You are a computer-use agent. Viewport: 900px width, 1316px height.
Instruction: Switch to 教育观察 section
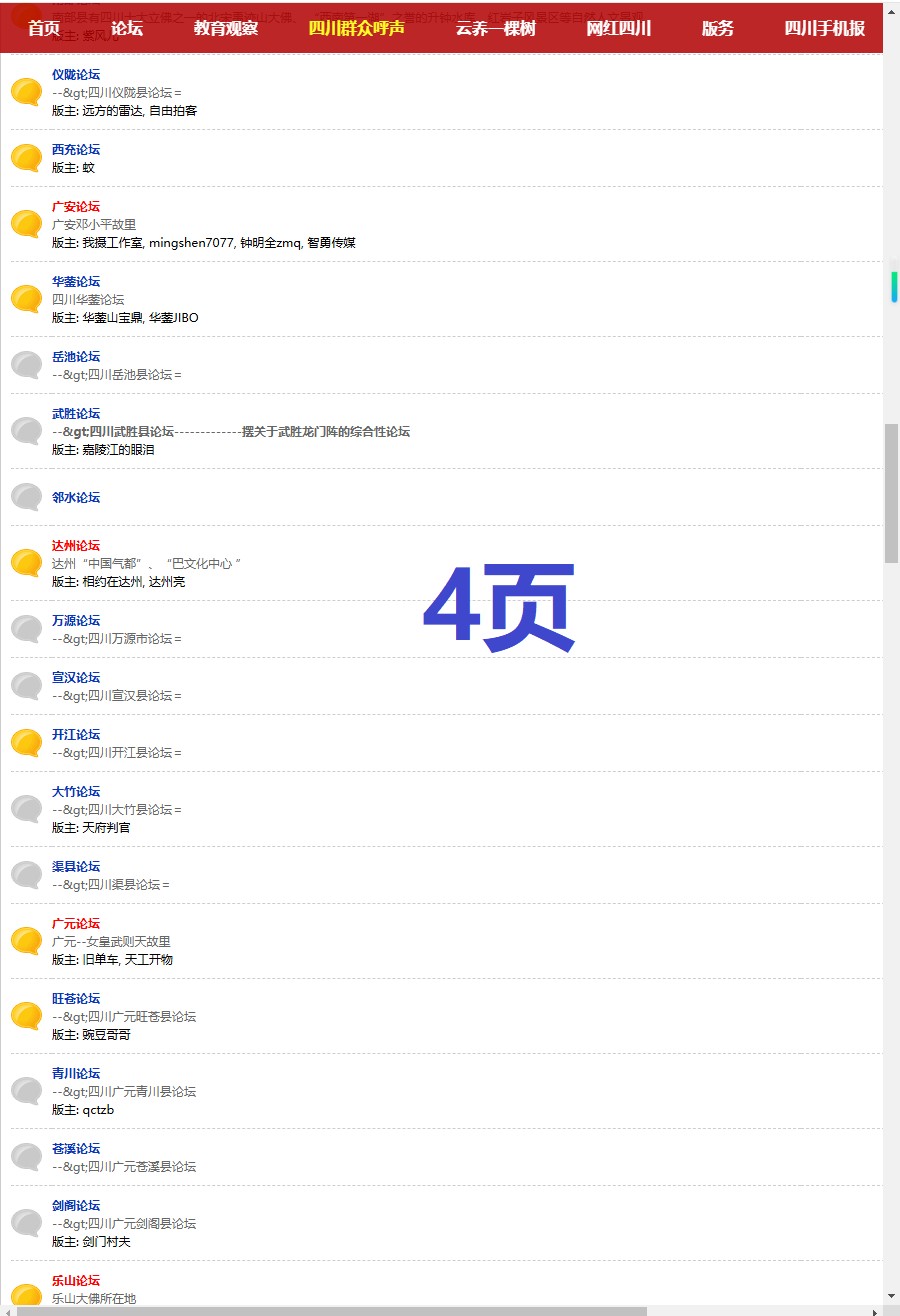pos(226,28)
